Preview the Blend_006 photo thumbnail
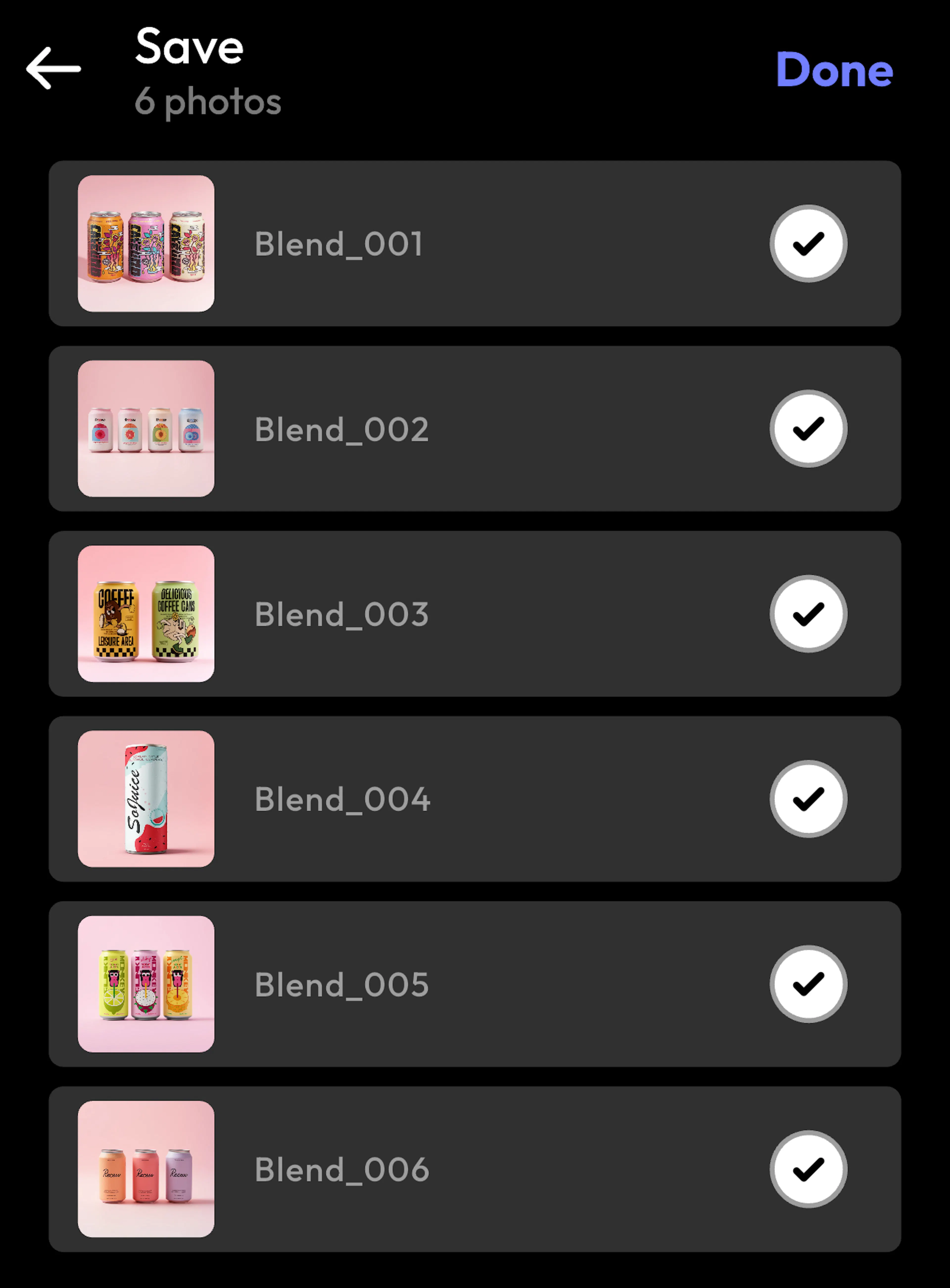The image size is (950, 1288). (x=146, y=1169)
